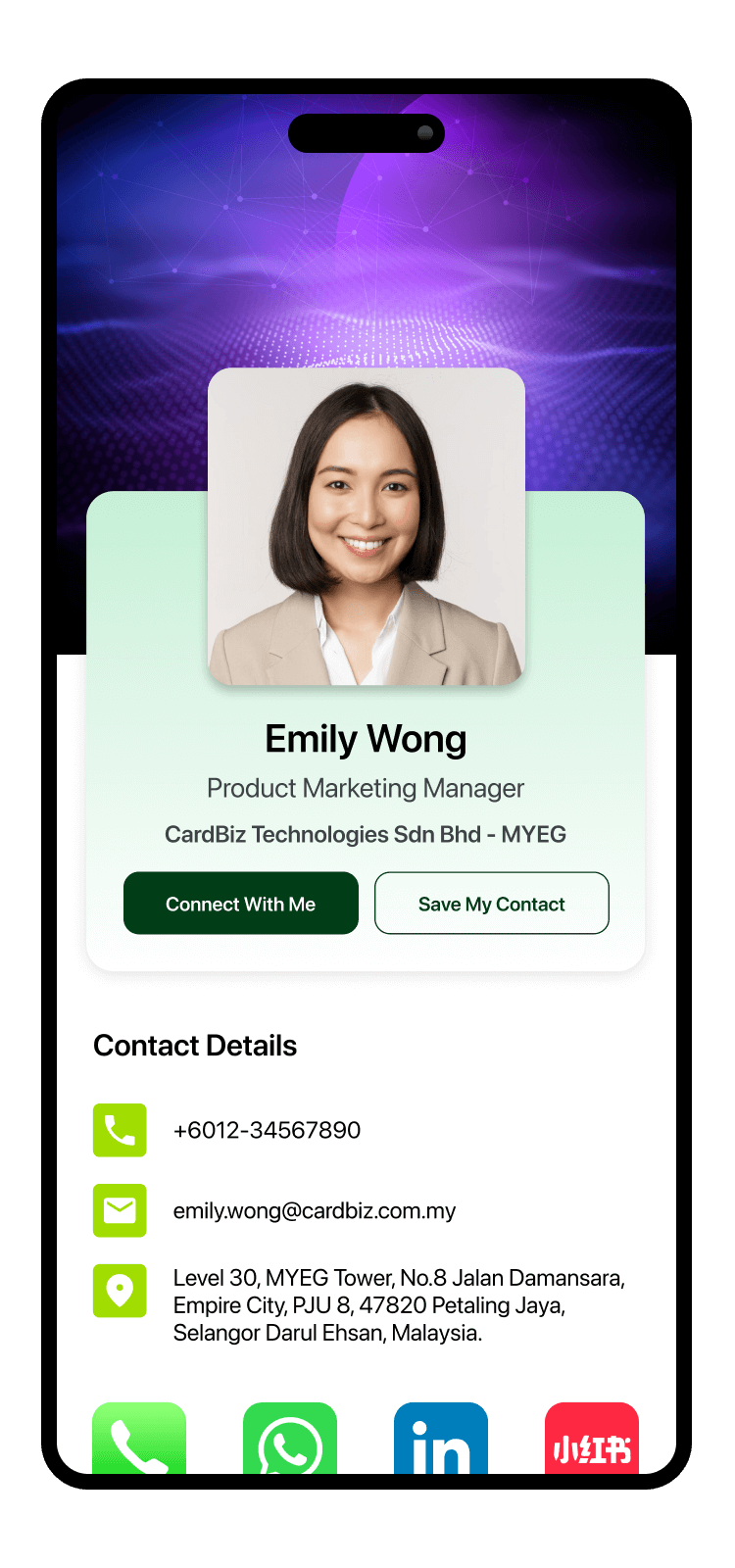Viewport: 735px width, 1568px height.
Task: Email emily.wong@cardbiz.com.my
Action: (314, 1210)
